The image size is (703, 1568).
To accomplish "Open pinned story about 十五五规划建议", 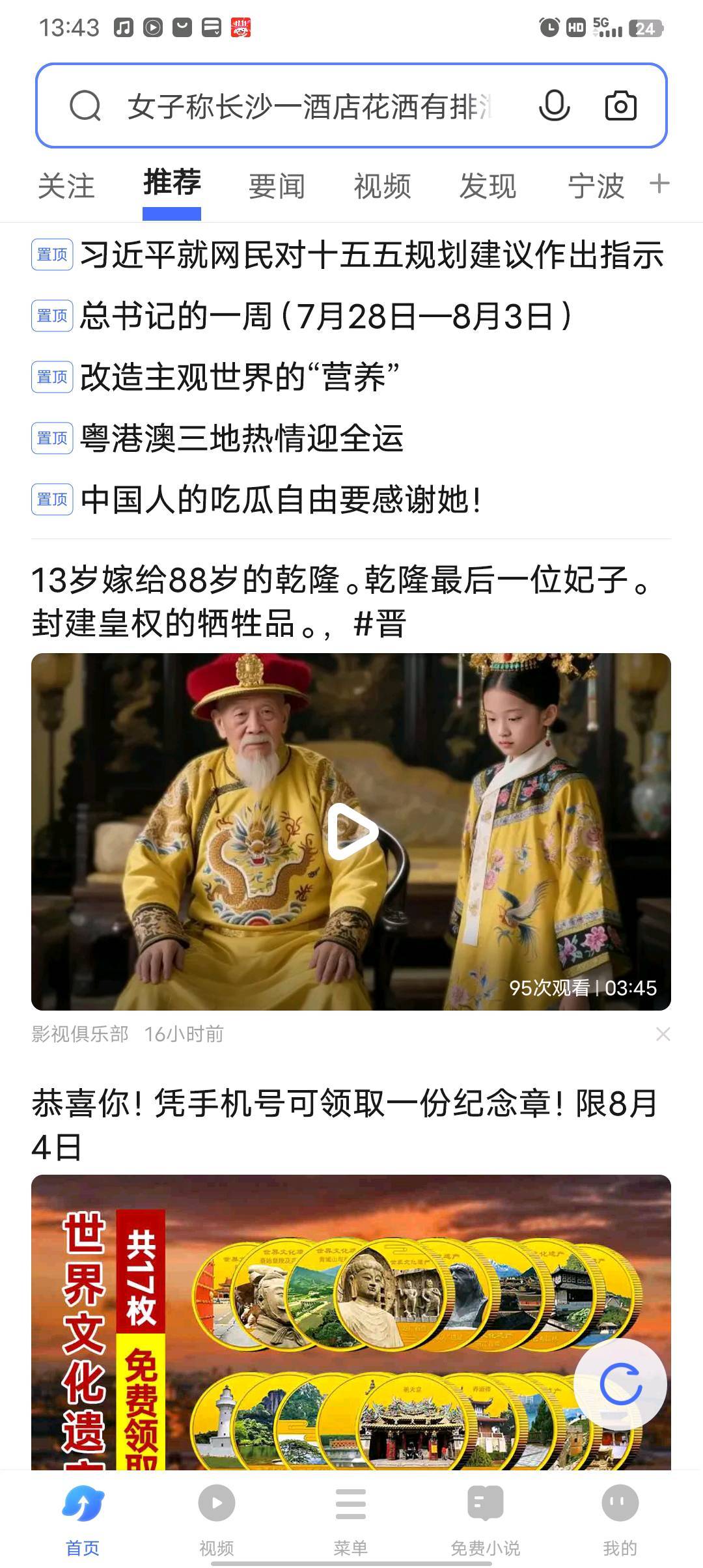I will [x=371, y=255].
